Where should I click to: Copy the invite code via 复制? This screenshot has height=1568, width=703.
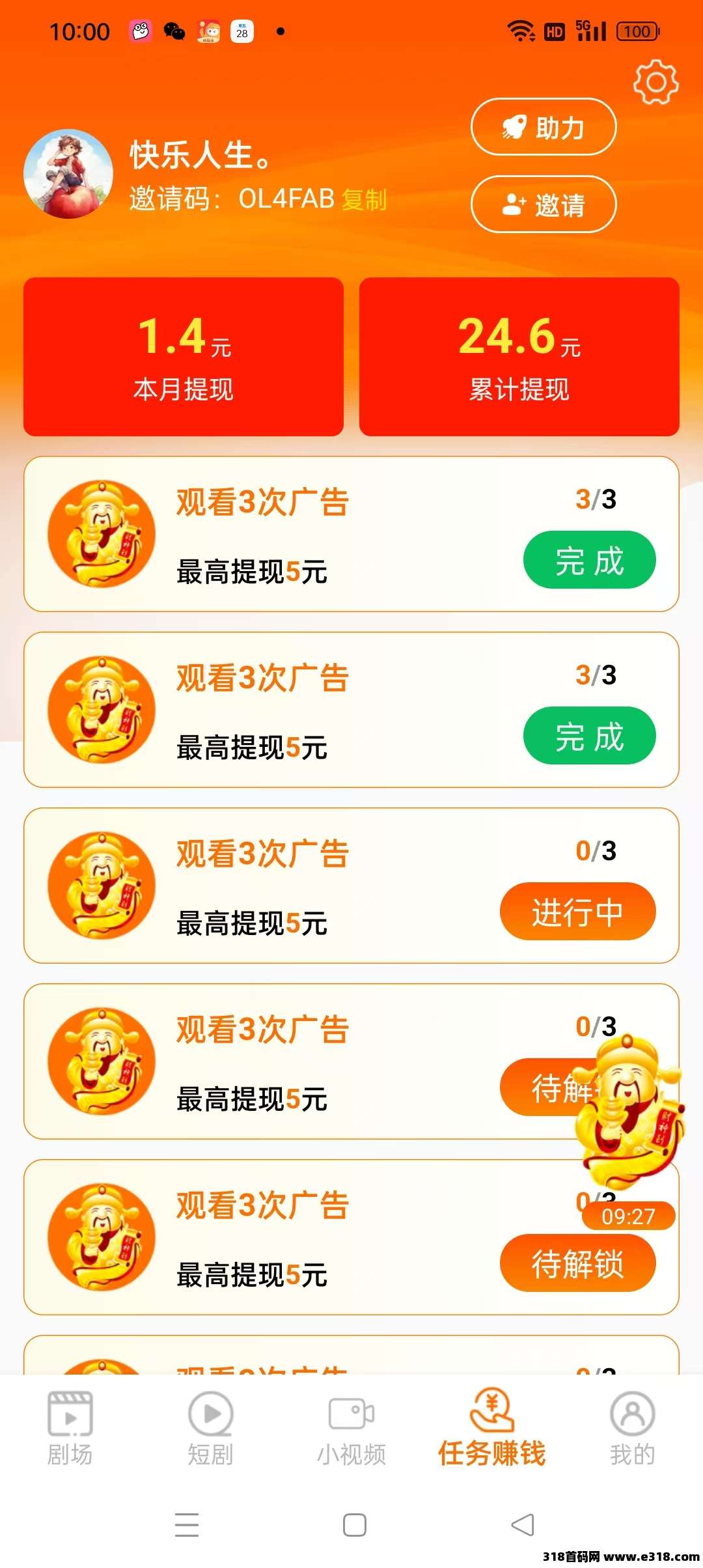coord(364,199)
